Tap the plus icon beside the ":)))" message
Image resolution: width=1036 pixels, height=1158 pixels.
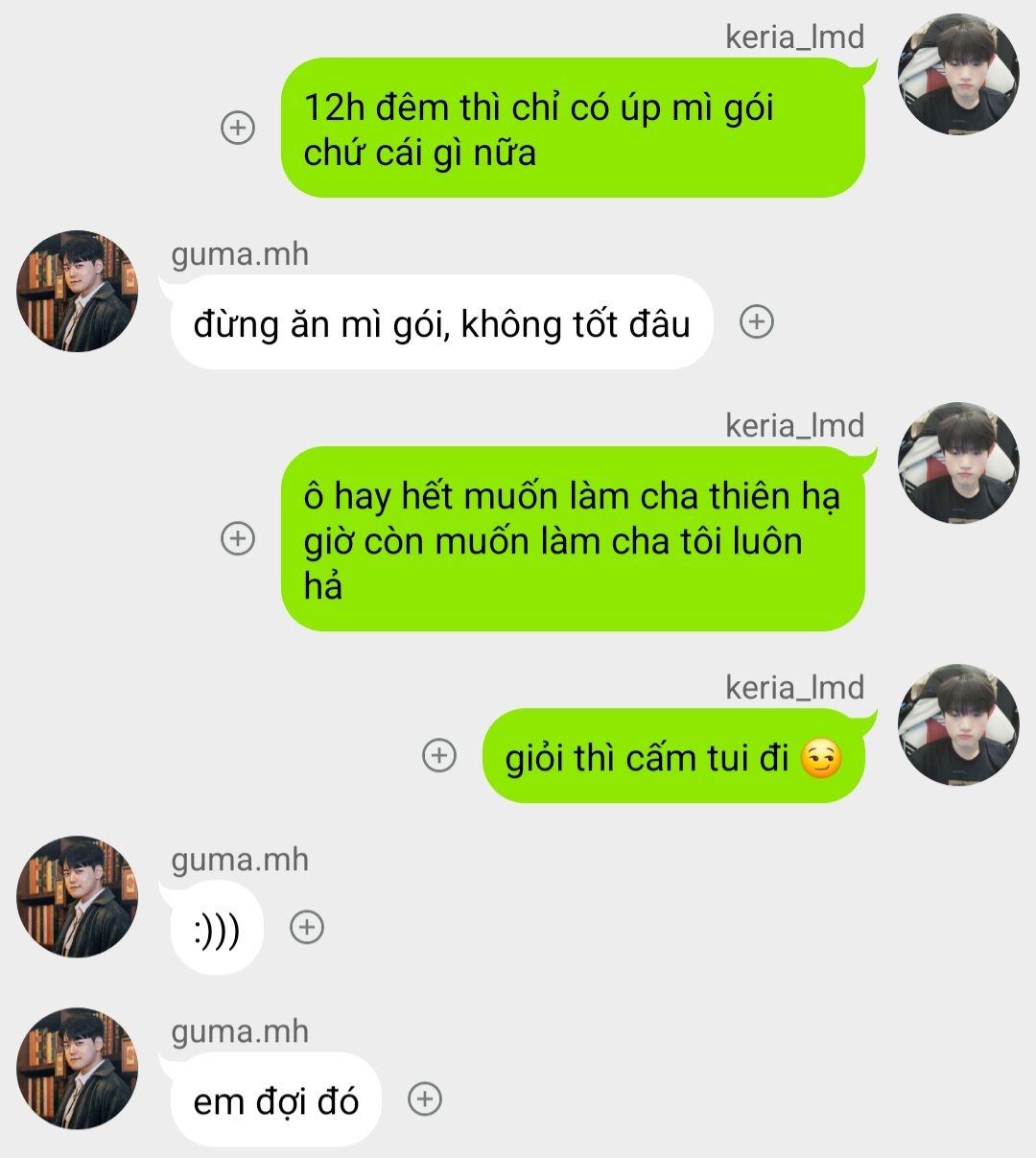pos(307,927)
